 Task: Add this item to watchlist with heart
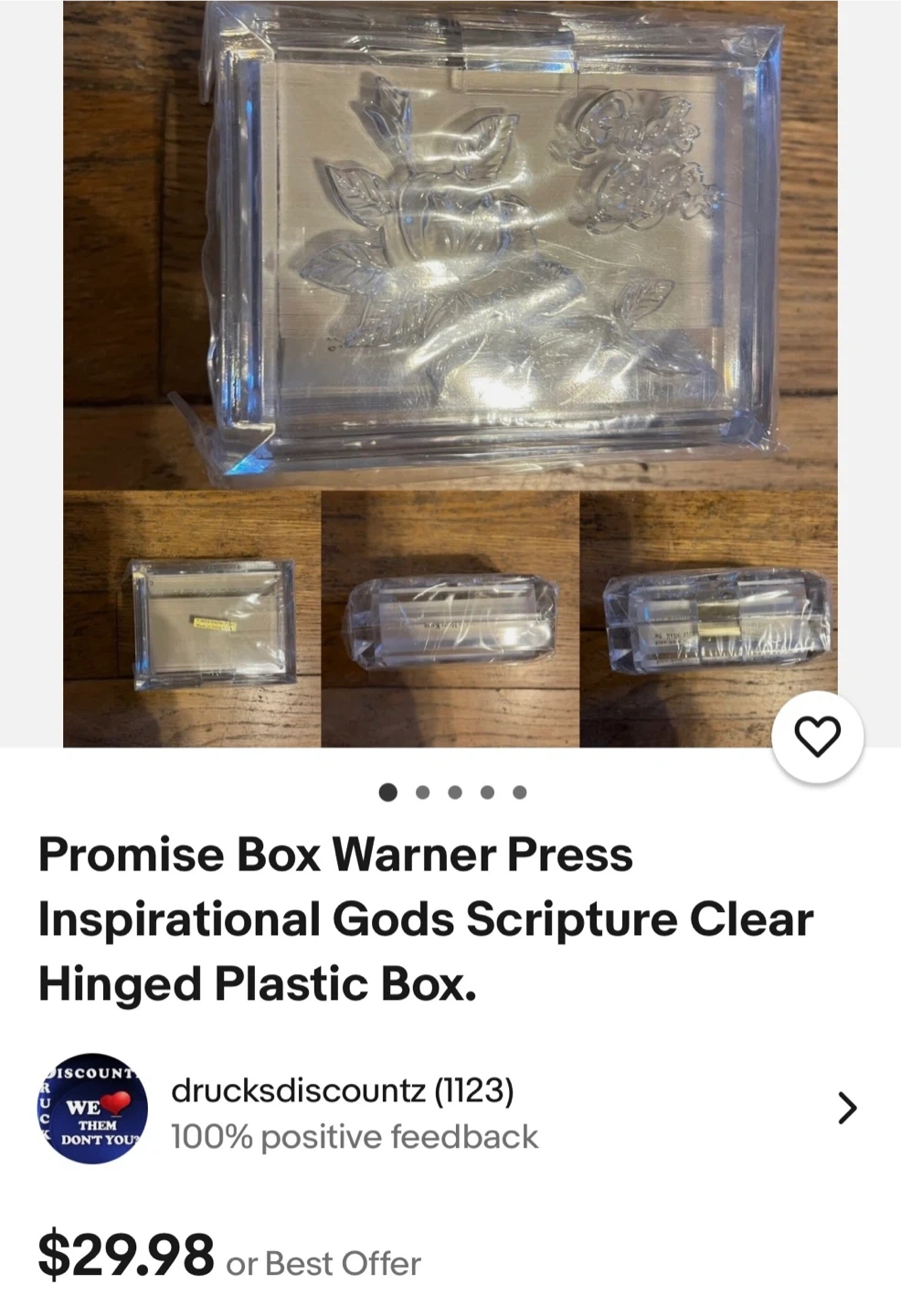tap(817, 737)
